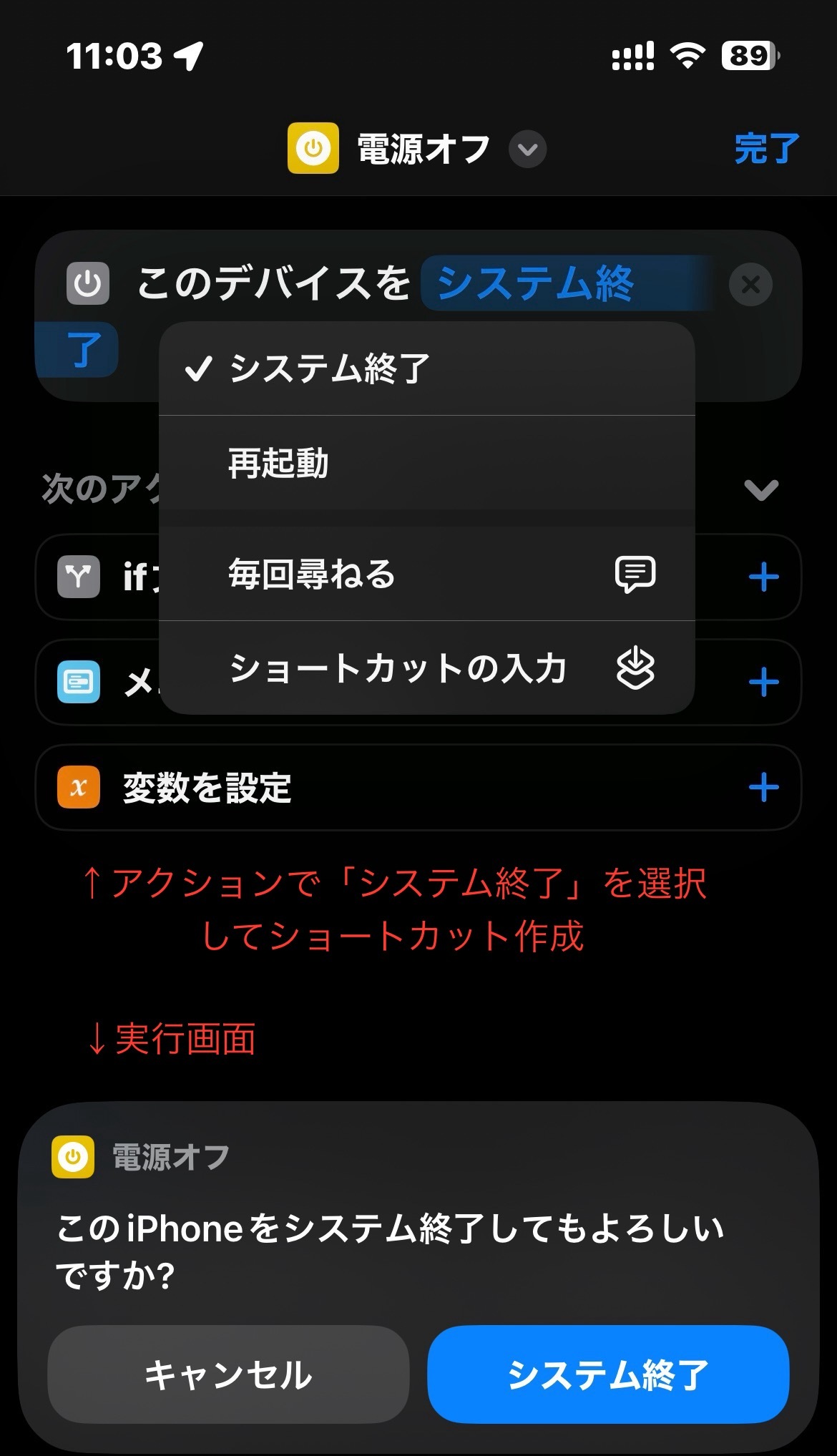This screenshot has height=1456, width=837.
Task: Choose 再起動 from the popup menu
Action: (x=427, y=462)
